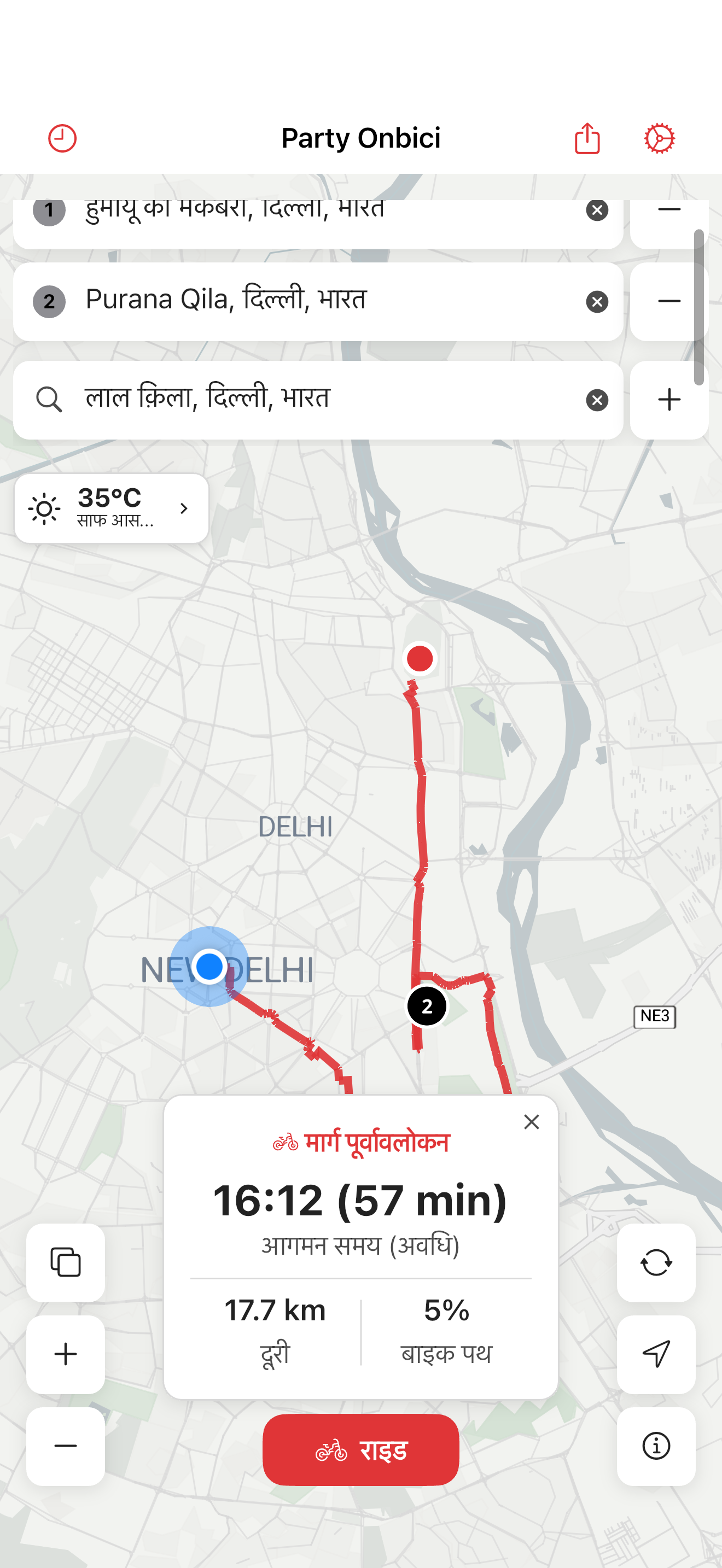722x1568 pixels.
Task: Open the settings gear icon
Action: coord(660,138)
